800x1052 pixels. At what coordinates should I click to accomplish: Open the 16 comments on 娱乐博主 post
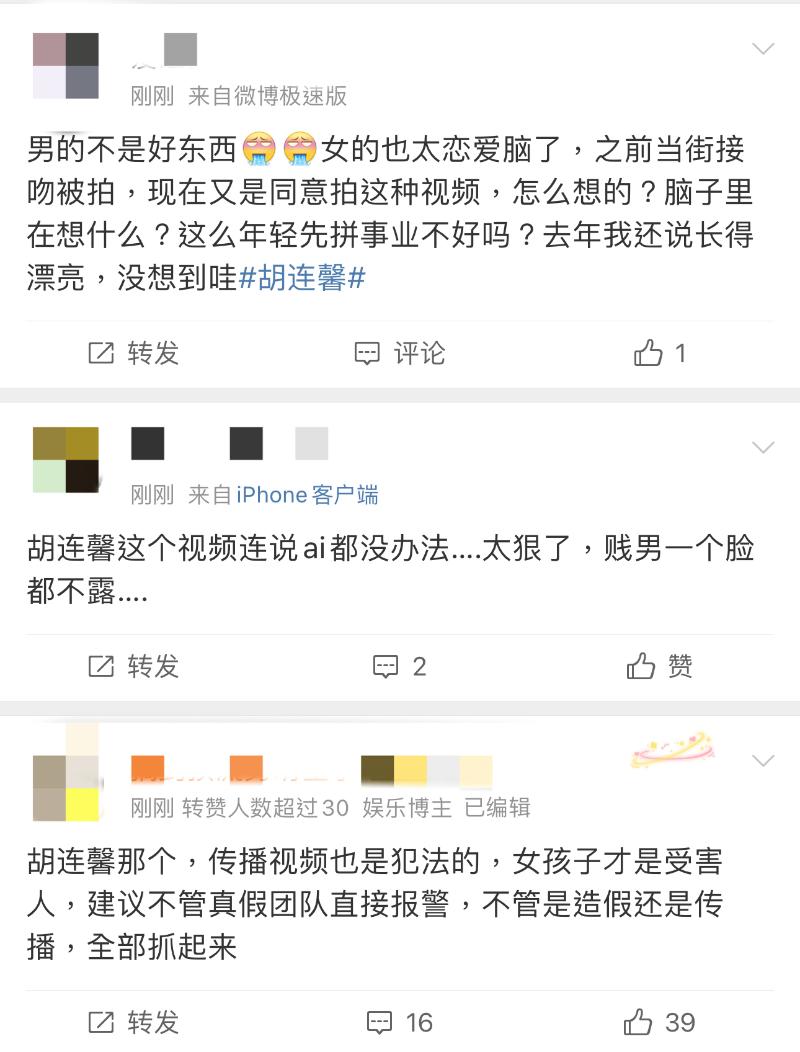point(400,1022)
